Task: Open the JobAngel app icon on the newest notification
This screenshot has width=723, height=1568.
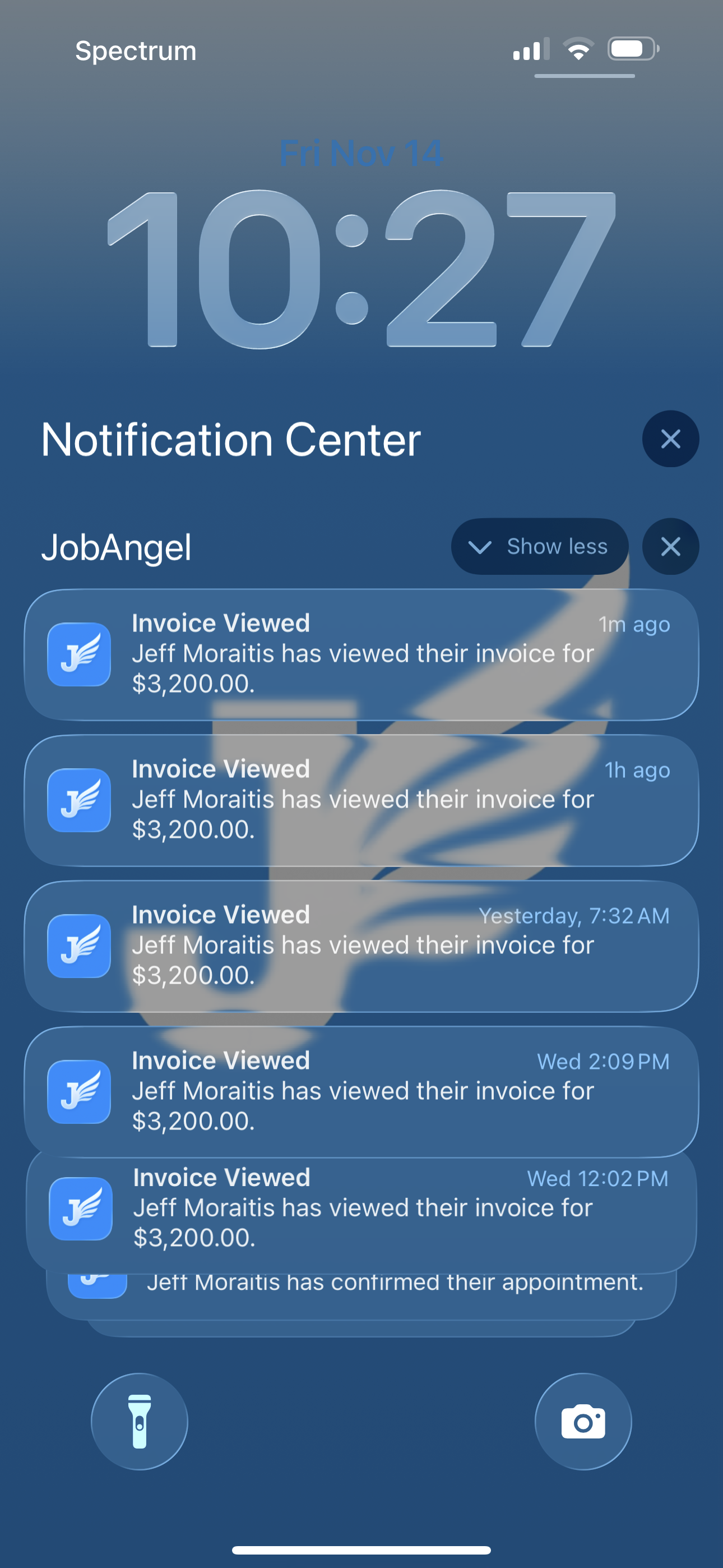Action: [x=79, y=655]
